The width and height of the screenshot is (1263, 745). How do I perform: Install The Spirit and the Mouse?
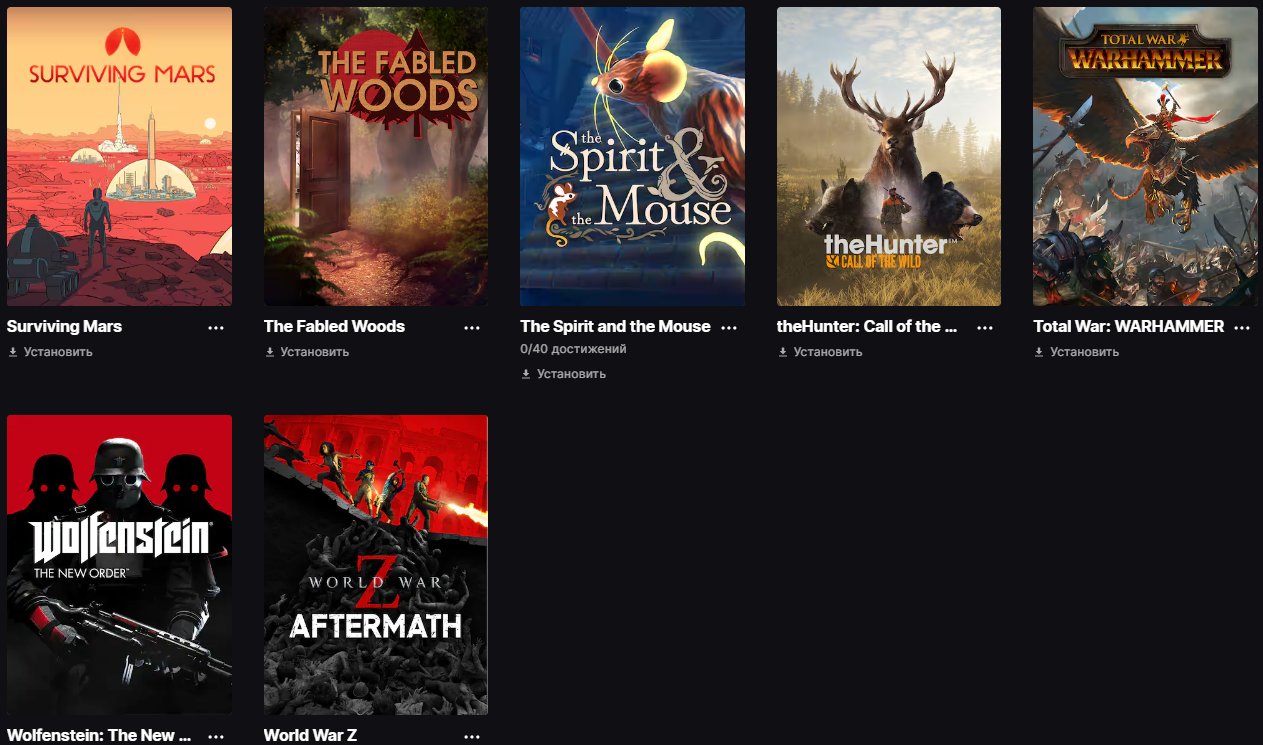tap(571, 374)
